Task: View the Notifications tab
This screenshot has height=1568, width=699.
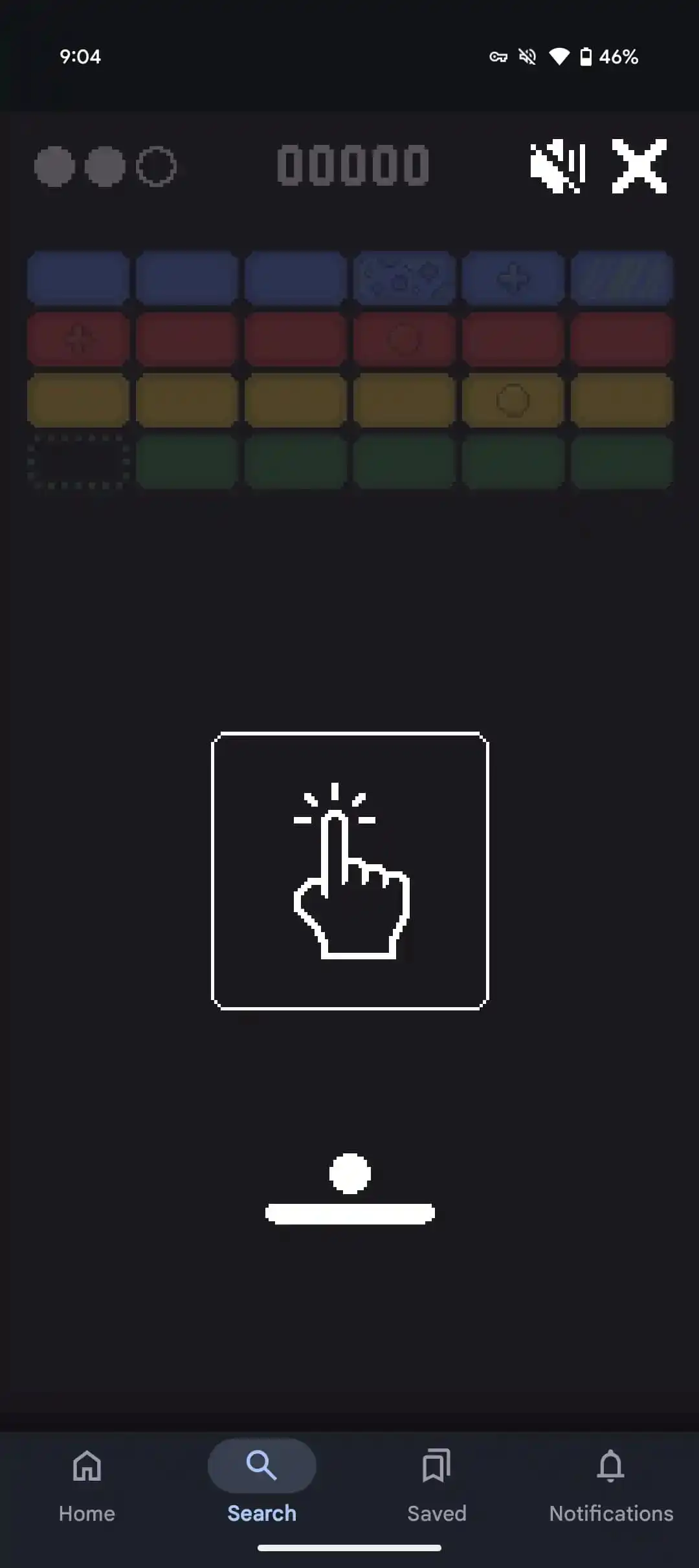Action: point(611,1483)
